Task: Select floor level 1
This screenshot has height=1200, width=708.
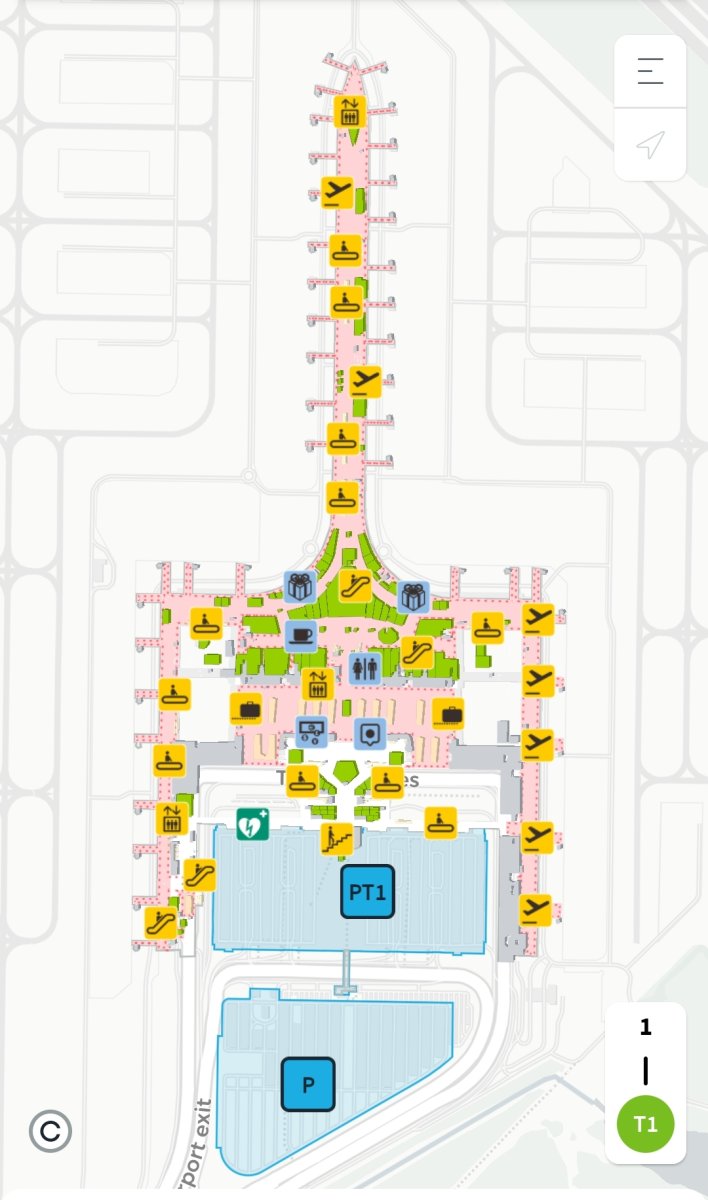Action: pos(646,1027)
